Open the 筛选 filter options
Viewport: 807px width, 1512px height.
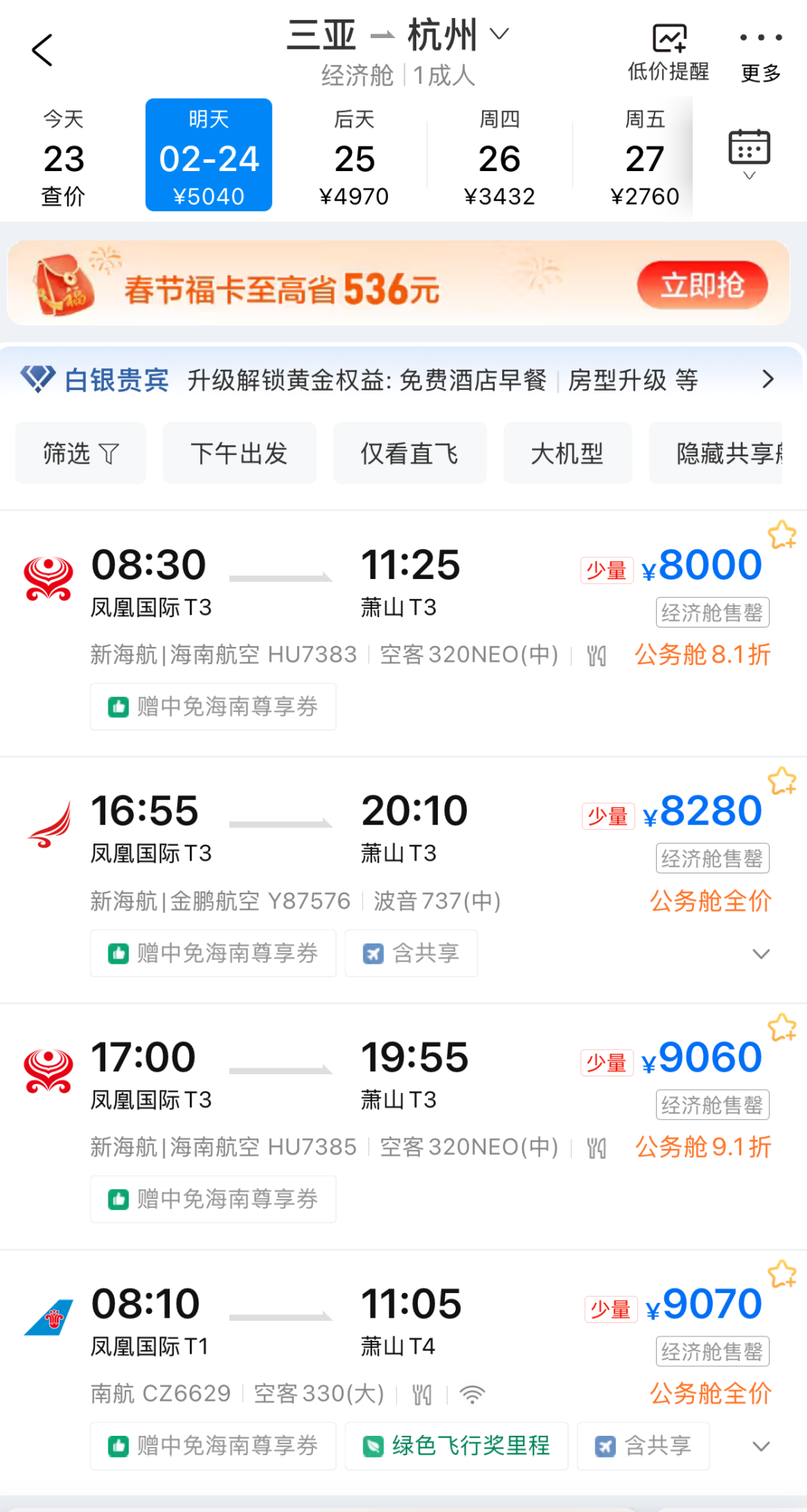[80, 453]
